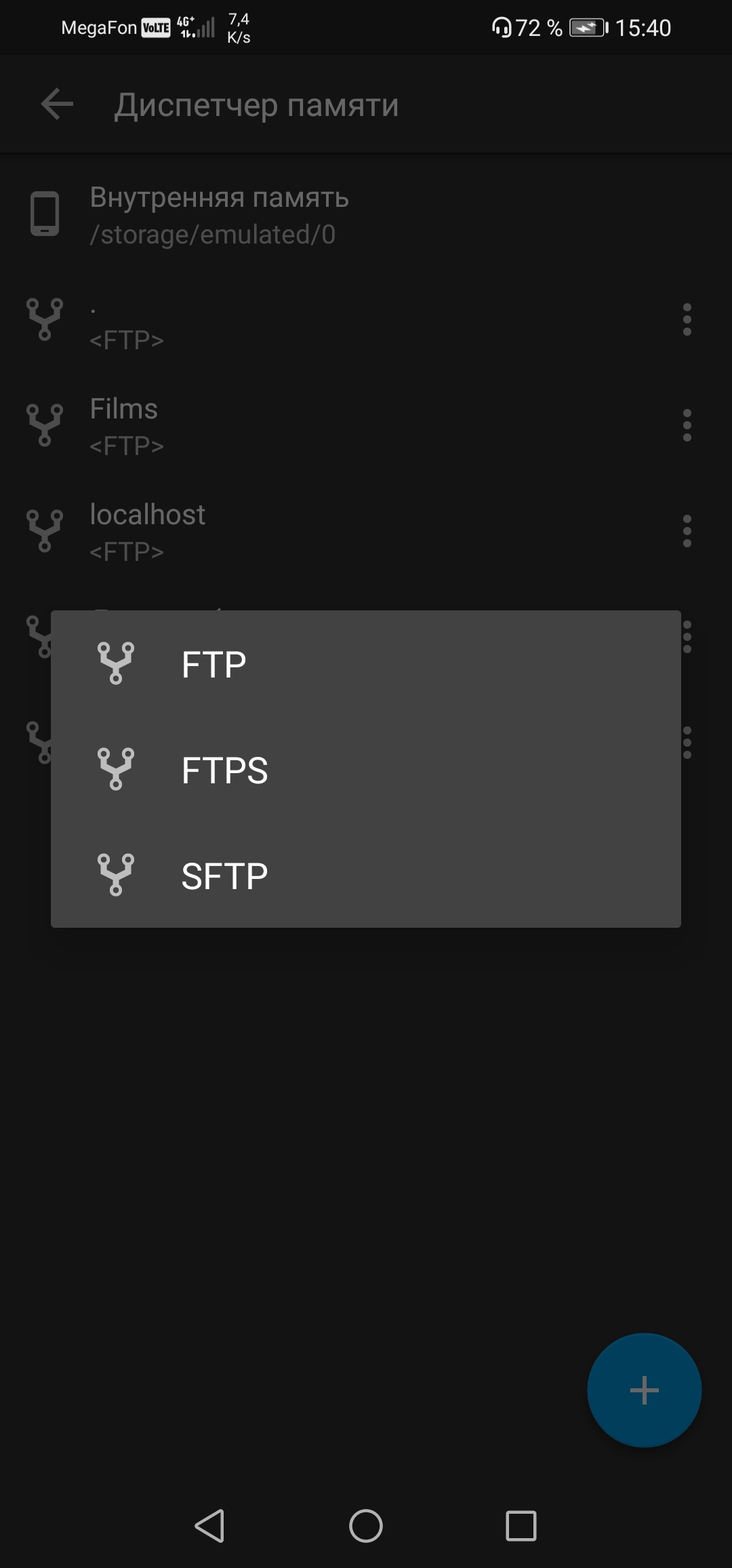The height and width of the screenshot is (1568, 732).
Task: Go back from Диспетчер памяти
Action: pos(57,104)
